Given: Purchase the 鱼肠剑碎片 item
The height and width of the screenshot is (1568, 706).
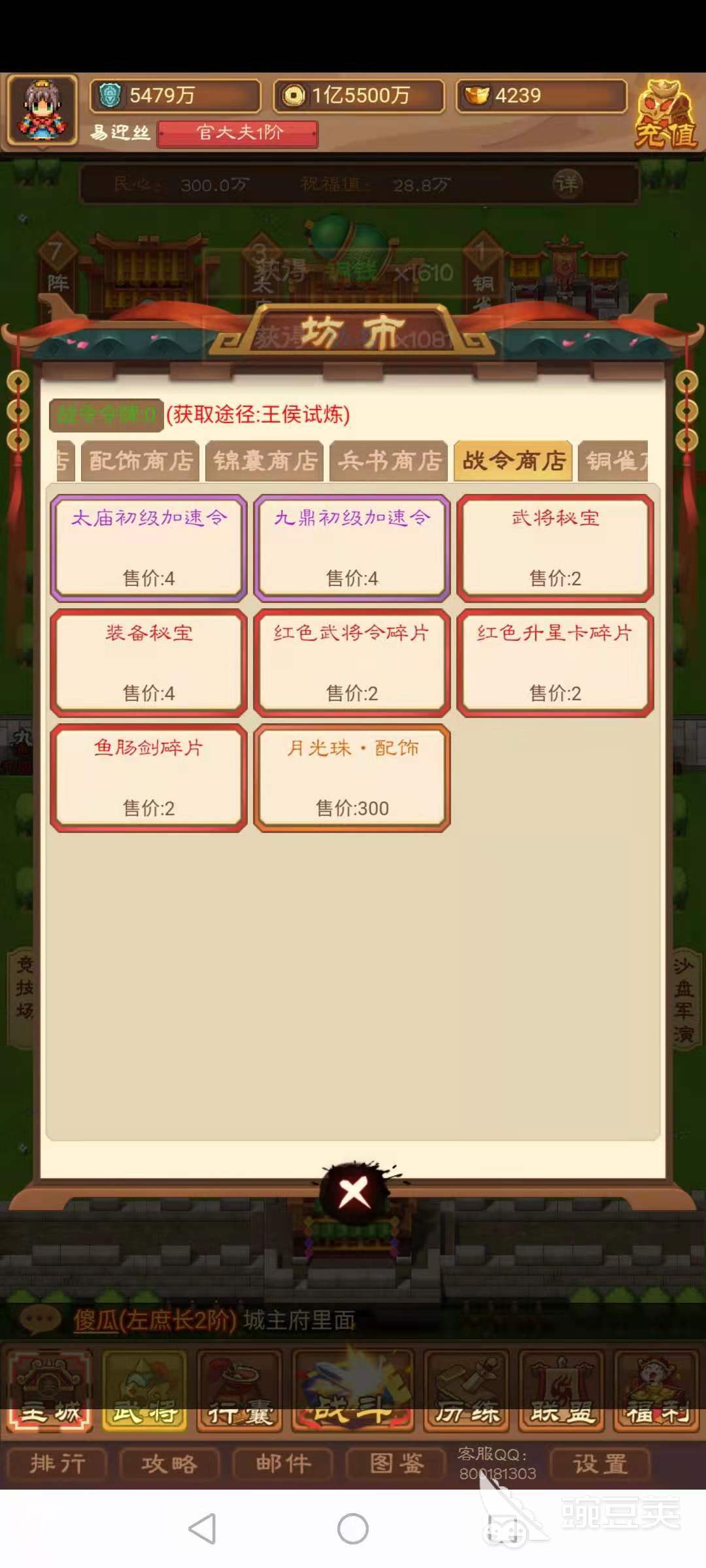Looking at the screenshot, I should (149, 777).
